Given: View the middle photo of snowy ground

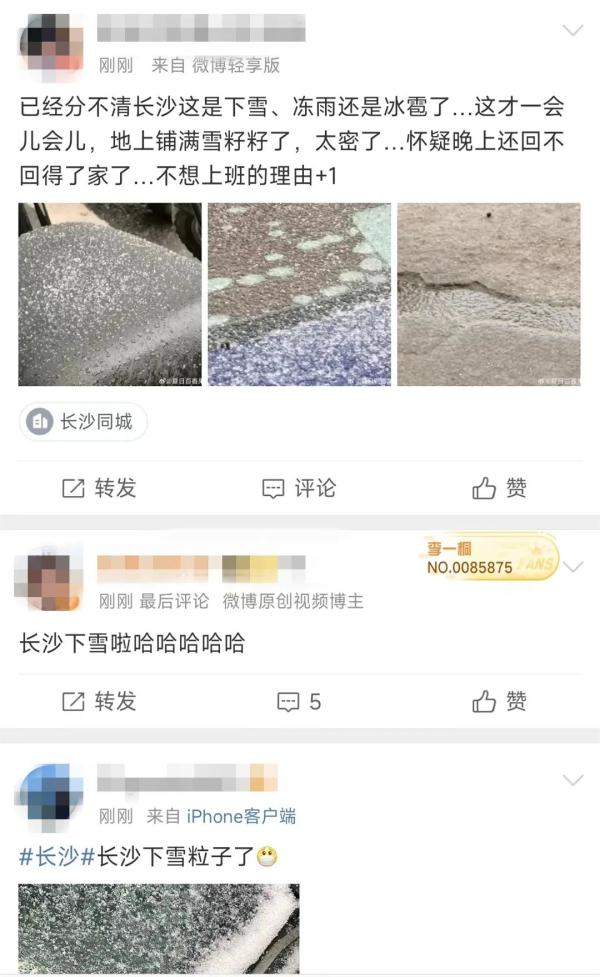Looking at the screenshot, I should (x=299, y=294).
